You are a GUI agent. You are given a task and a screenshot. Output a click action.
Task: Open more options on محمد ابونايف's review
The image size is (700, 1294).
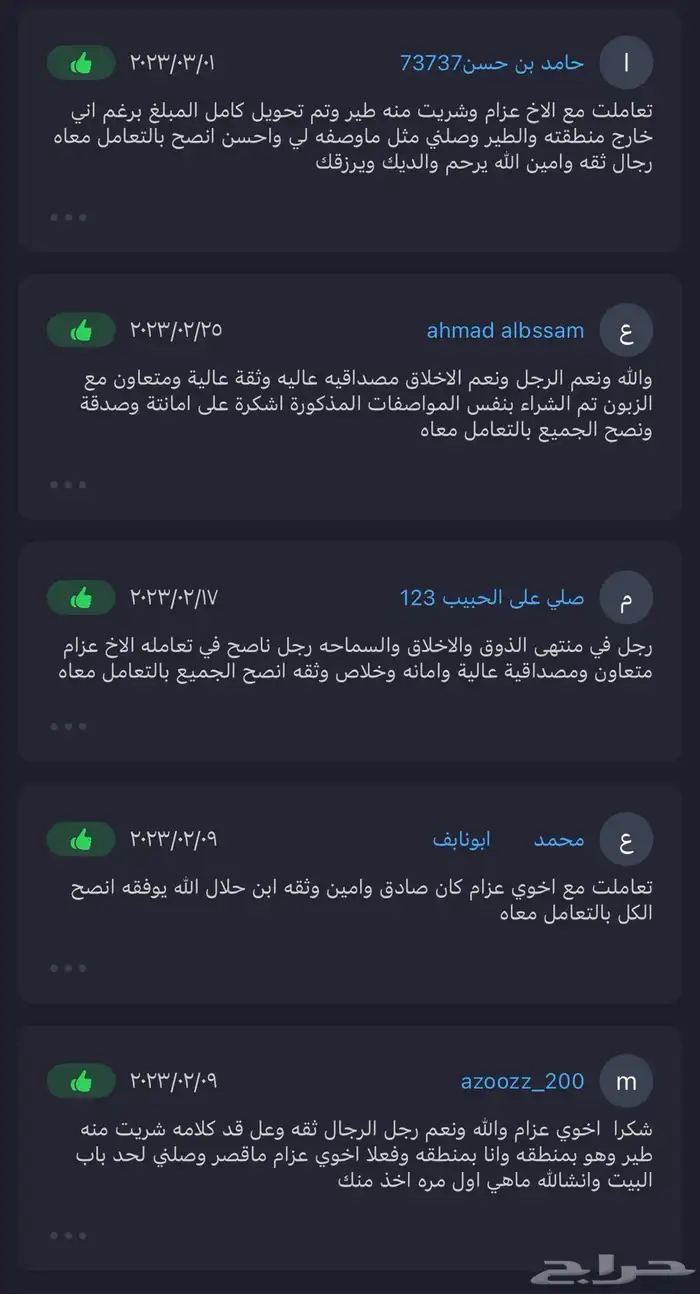[x=68, y=969]
